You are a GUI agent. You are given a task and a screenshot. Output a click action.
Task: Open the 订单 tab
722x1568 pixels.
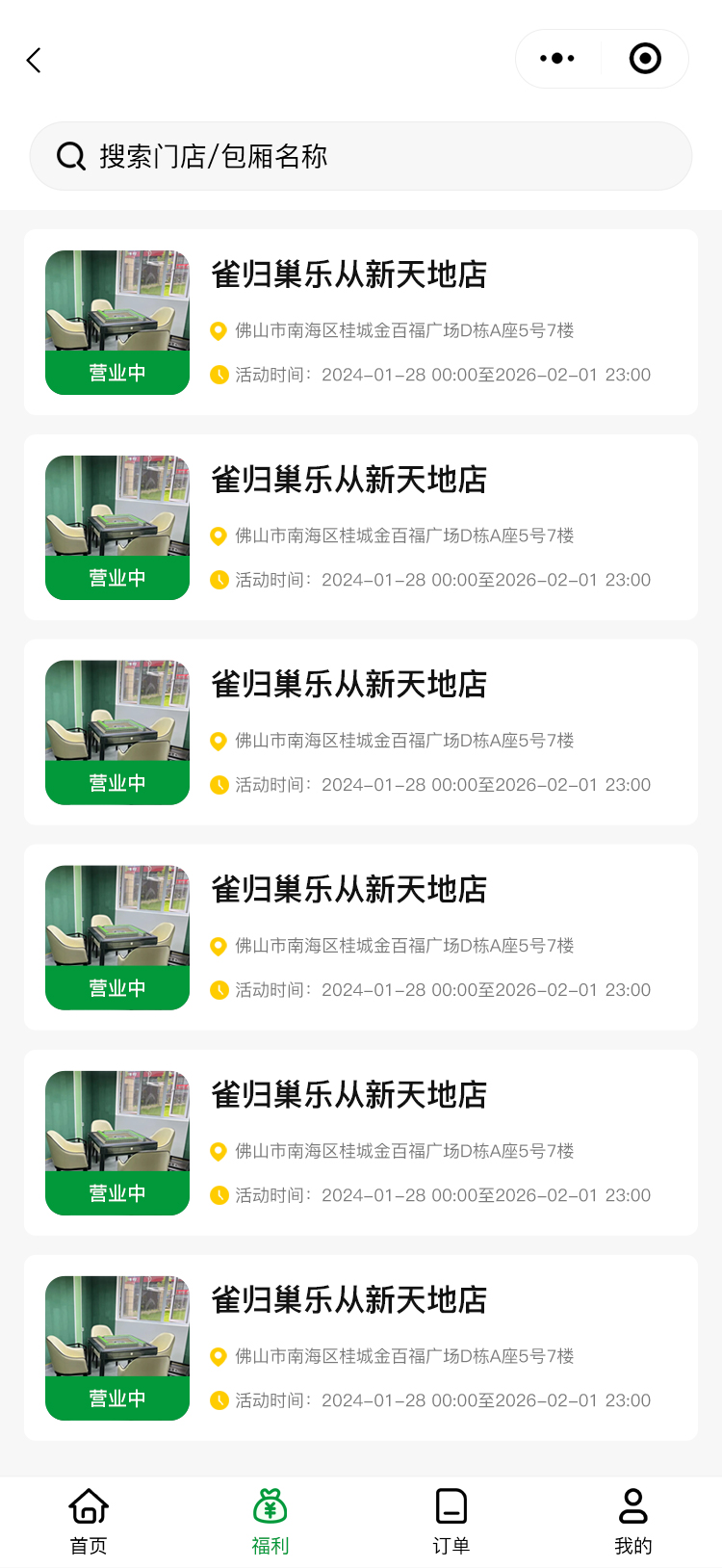[x=451, y=1521]
